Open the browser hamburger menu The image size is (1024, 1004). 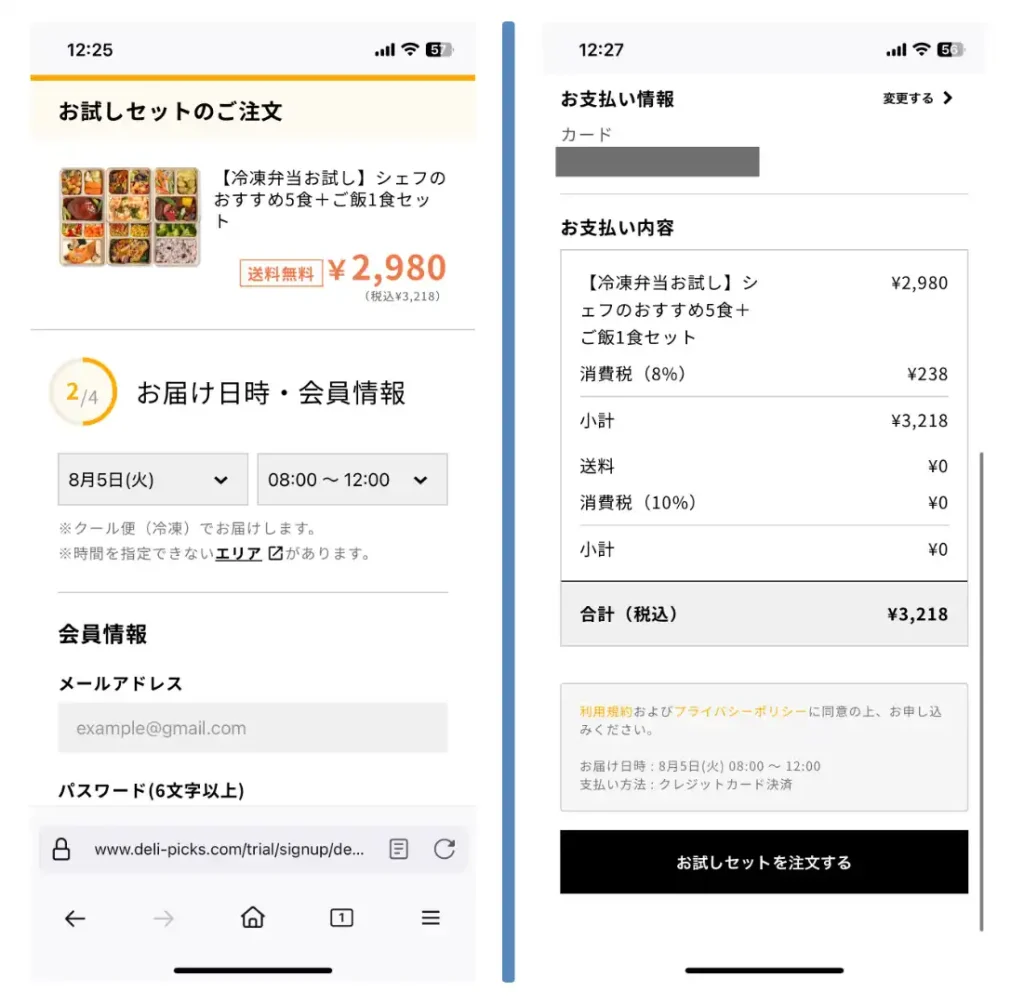431,918
